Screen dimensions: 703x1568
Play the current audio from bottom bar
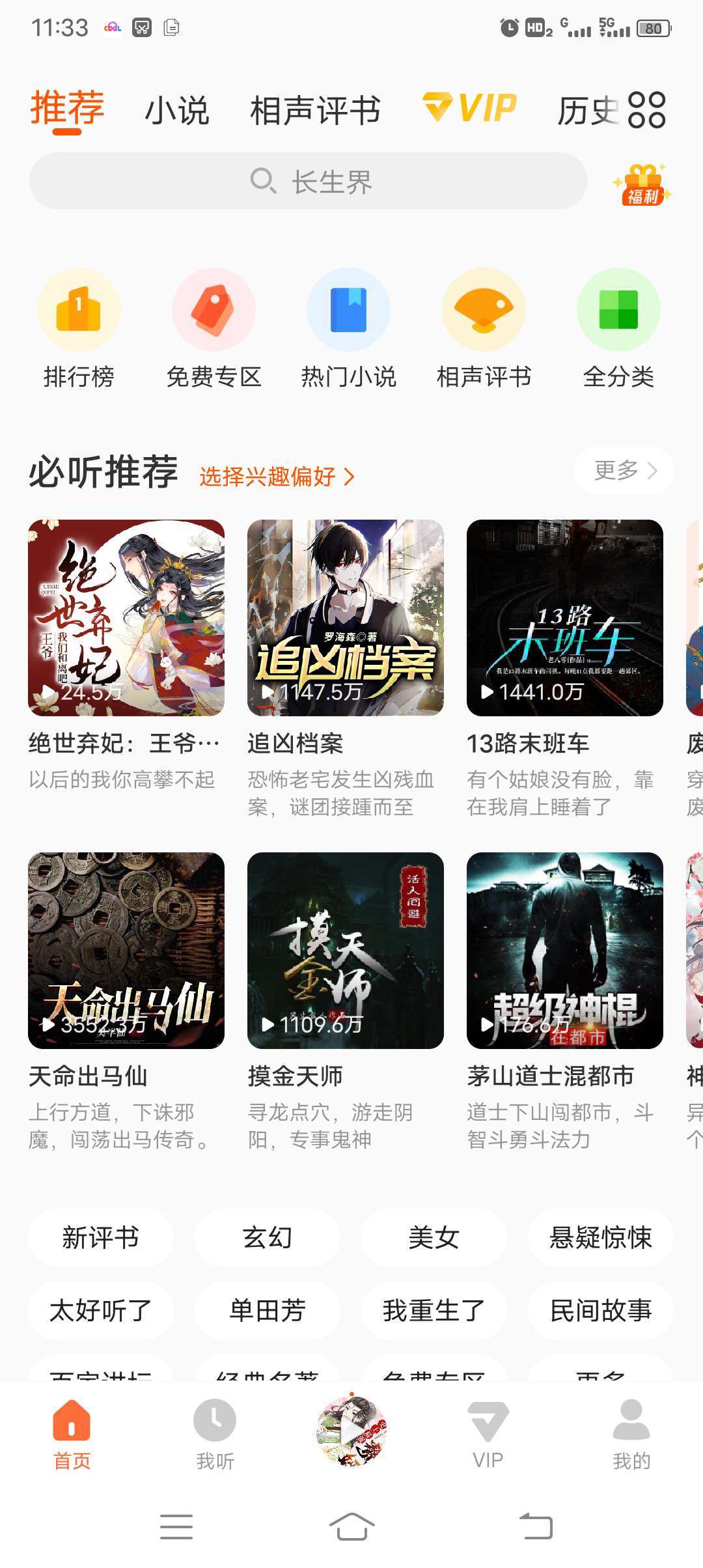pyautogui.click(x=351, y=1430)
